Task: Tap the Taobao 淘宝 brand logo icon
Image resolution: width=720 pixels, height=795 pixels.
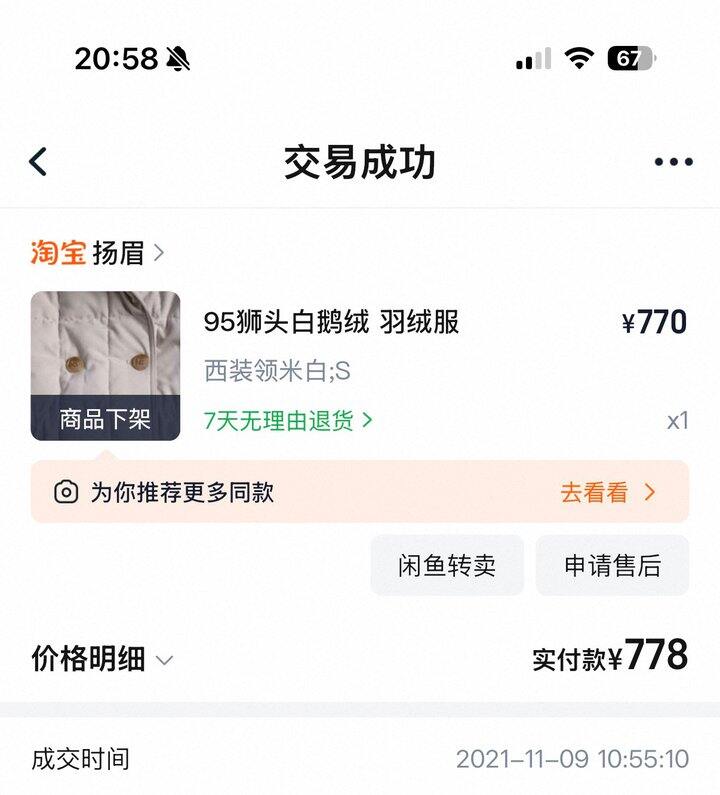Action: pyautogui.click(x=56, y=253)
